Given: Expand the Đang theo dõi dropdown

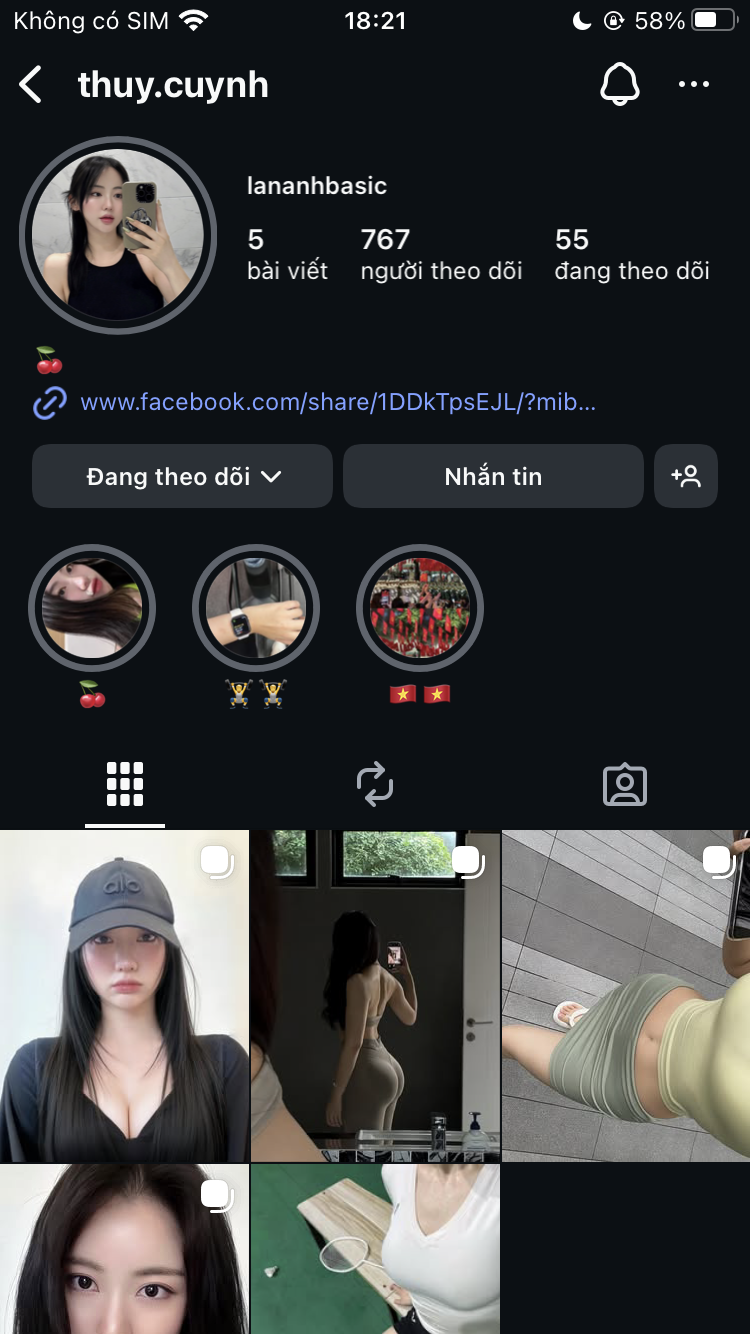Looking at the screenshot, I should (182, 477).
